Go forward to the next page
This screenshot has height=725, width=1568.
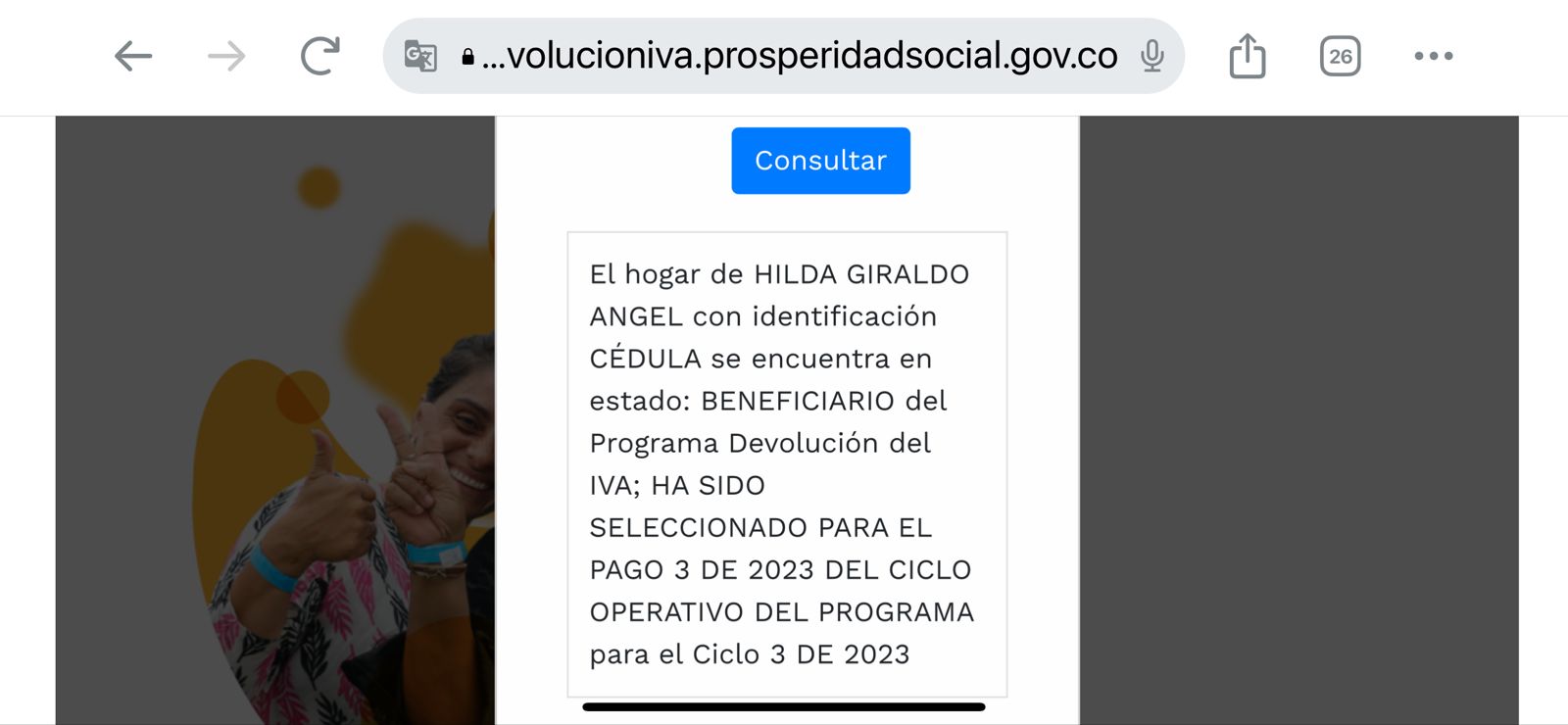click(226, 56)
